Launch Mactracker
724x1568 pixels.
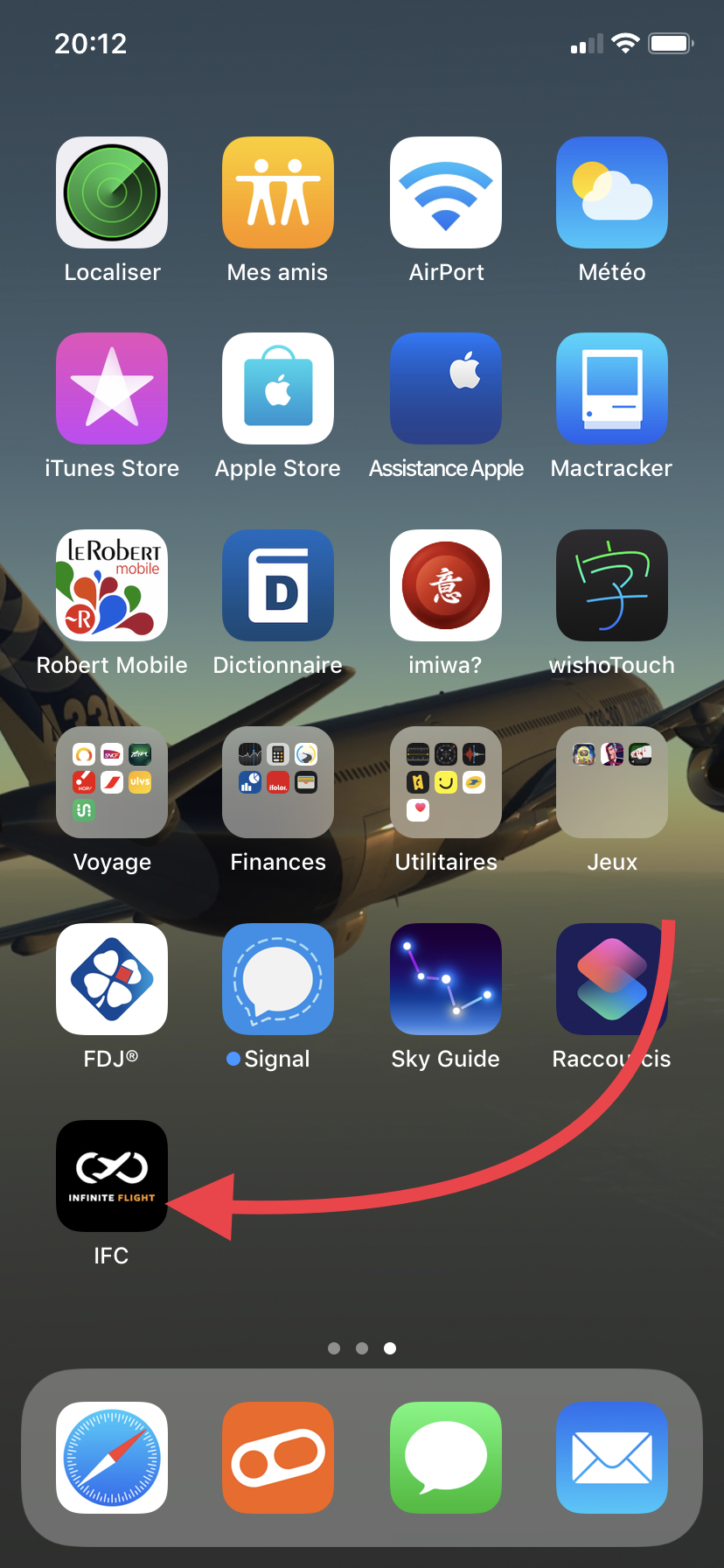[612, 388]
